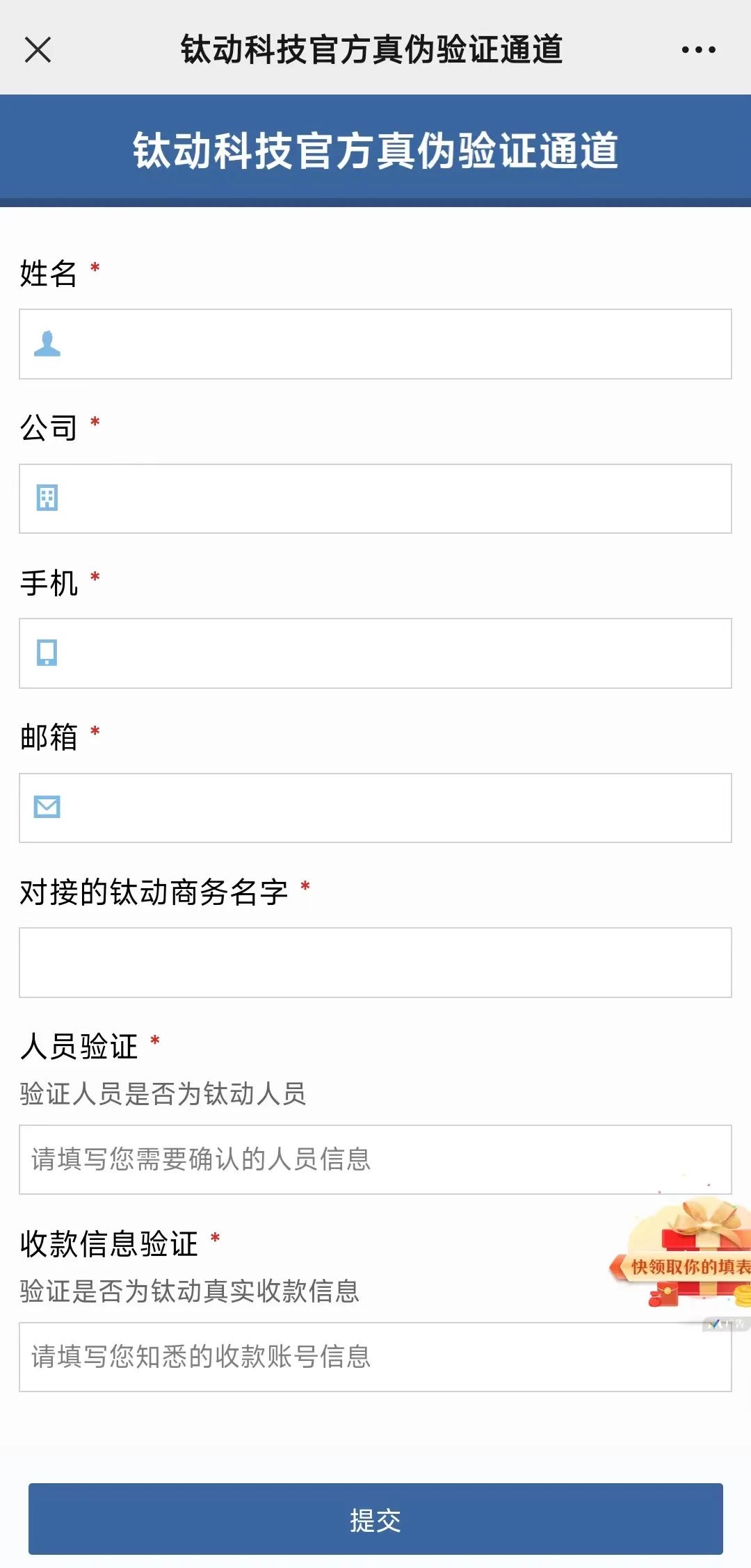Image resolution: width=751 pixels, height=1568 pixels.
Task: Focus the 对接的钛动商务名字 field
Action: click(375, 963)
